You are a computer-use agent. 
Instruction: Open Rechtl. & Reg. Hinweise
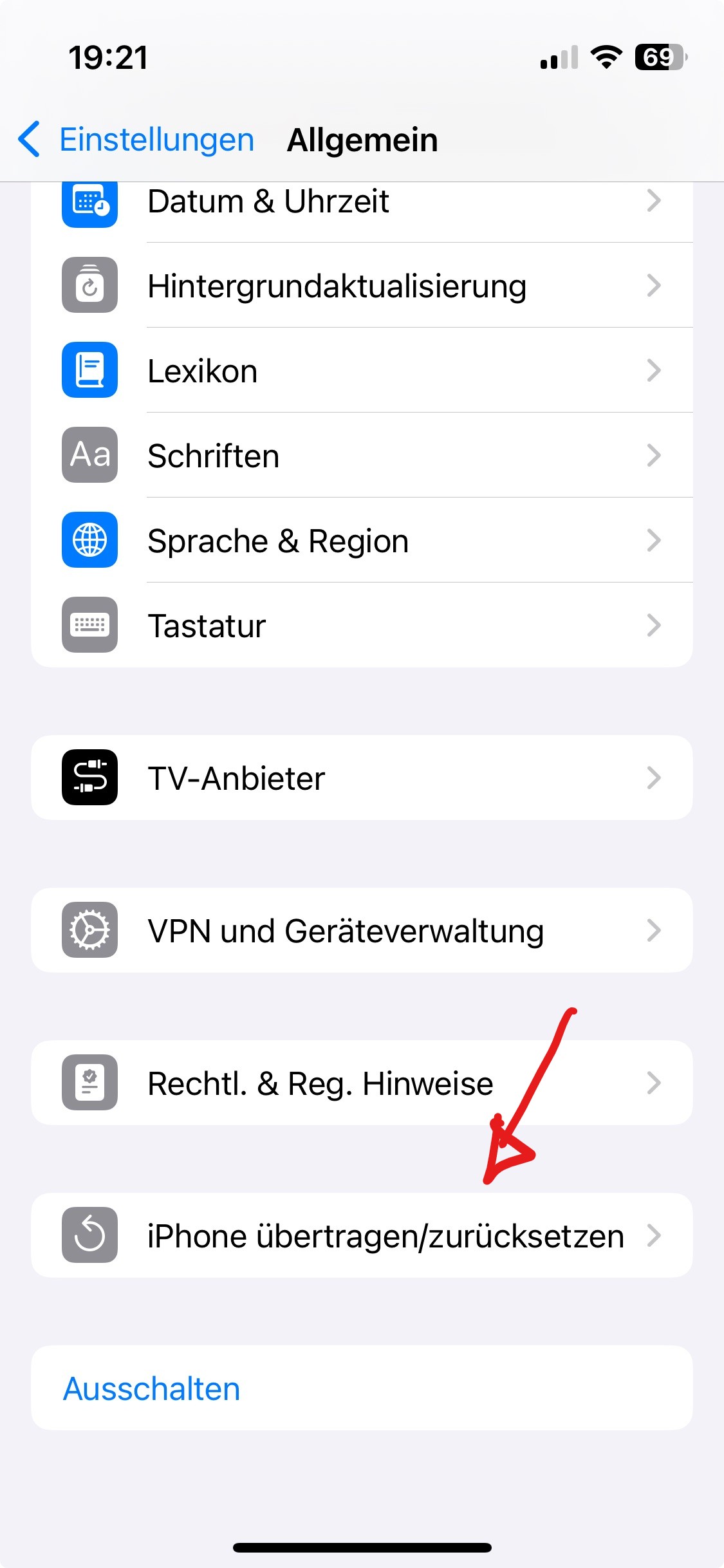(x=360, y=1083)
